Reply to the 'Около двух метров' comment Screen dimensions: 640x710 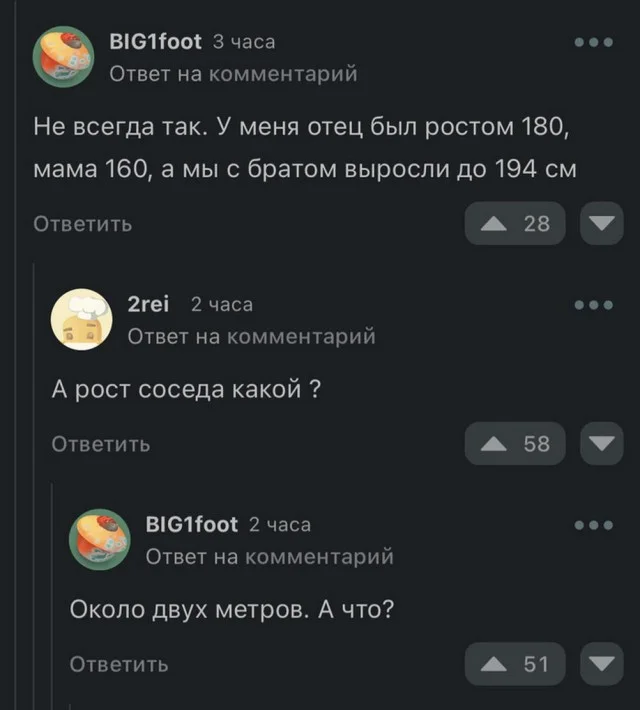(x=119, y=664)
